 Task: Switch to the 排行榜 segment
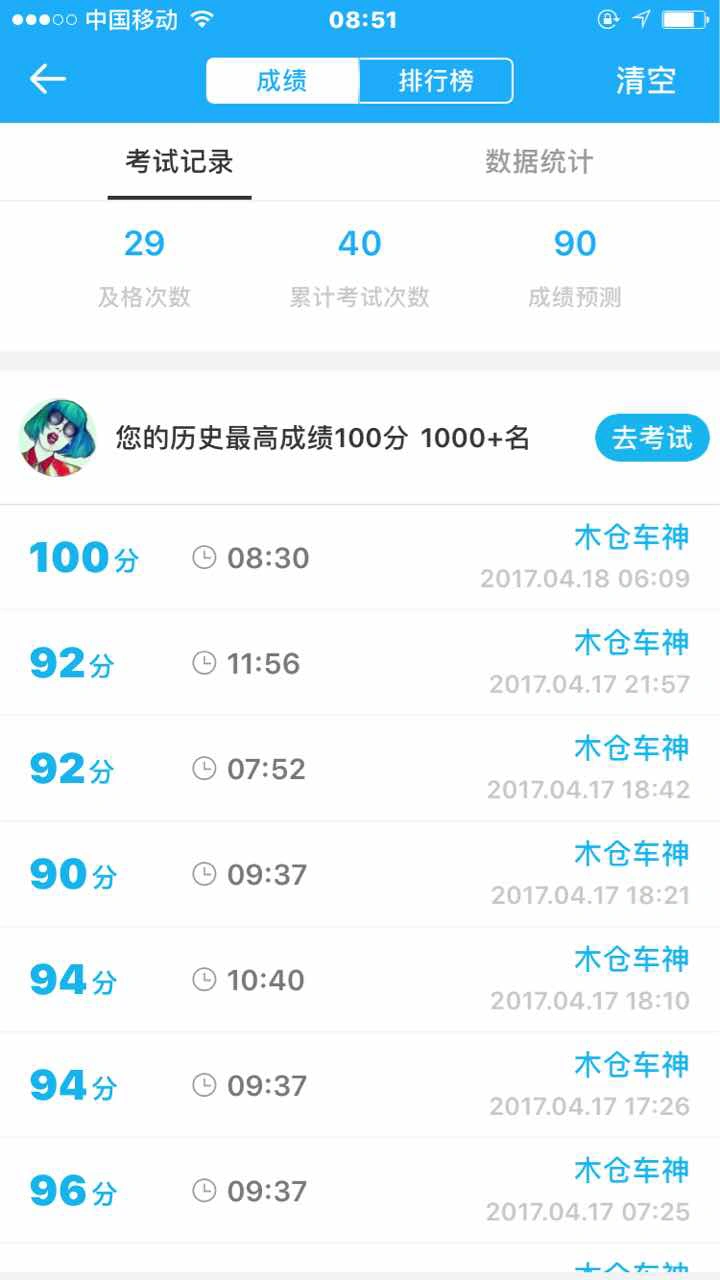click(436, 81)
